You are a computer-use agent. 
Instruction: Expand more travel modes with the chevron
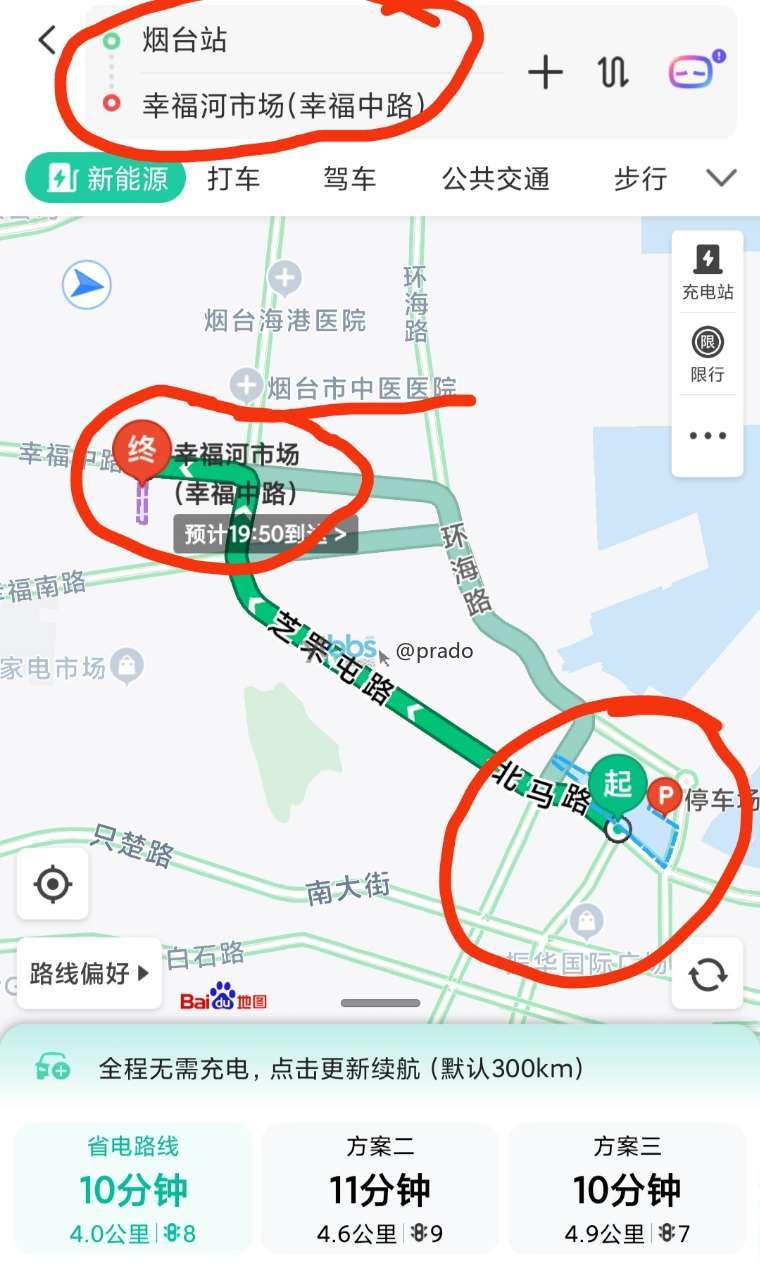point(721,178)
